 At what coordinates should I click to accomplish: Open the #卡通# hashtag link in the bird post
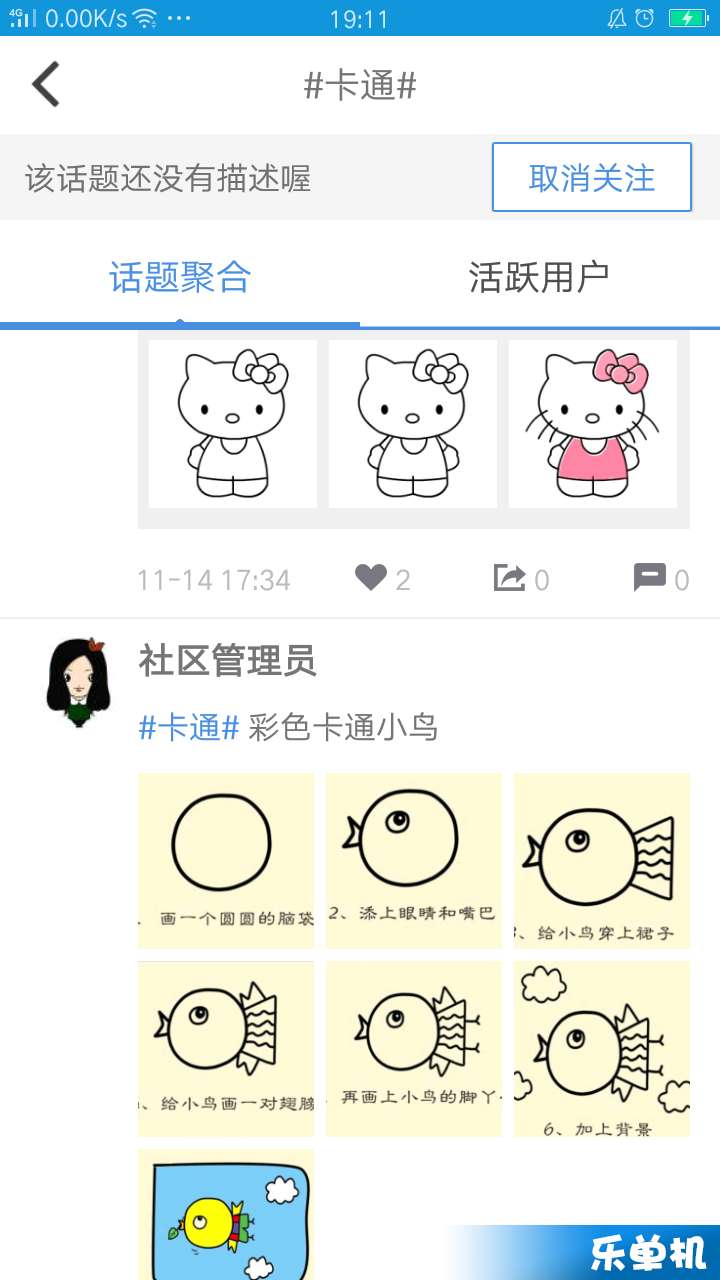[188, 727]
